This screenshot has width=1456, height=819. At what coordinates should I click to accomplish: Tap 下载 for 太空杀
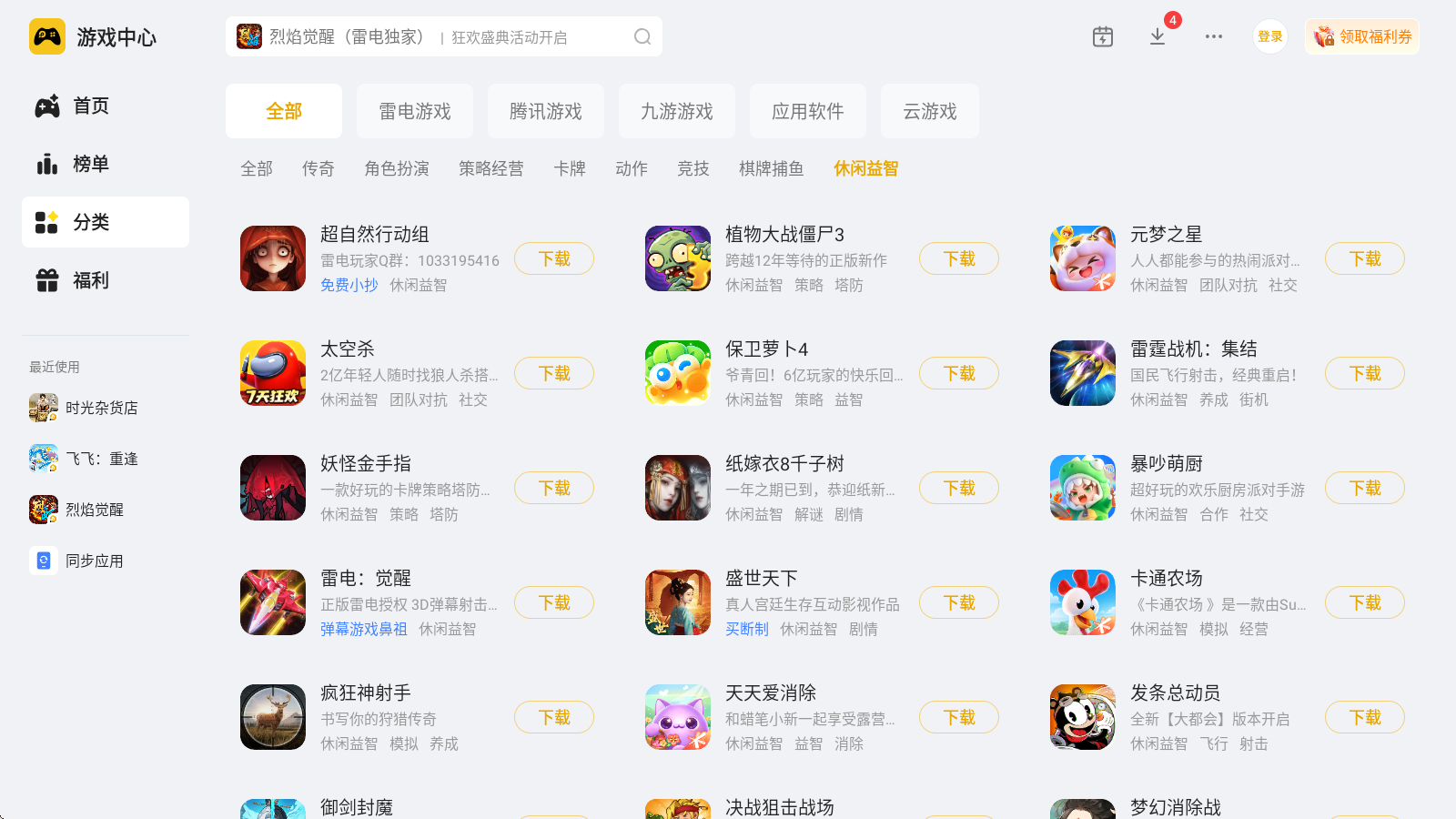(553, 373)
